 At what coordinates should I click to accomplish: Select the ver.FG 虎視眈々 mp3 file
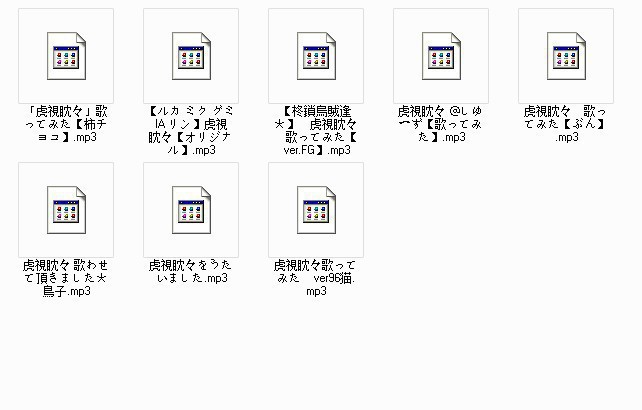pyautogui.click(x=316, y=56)
